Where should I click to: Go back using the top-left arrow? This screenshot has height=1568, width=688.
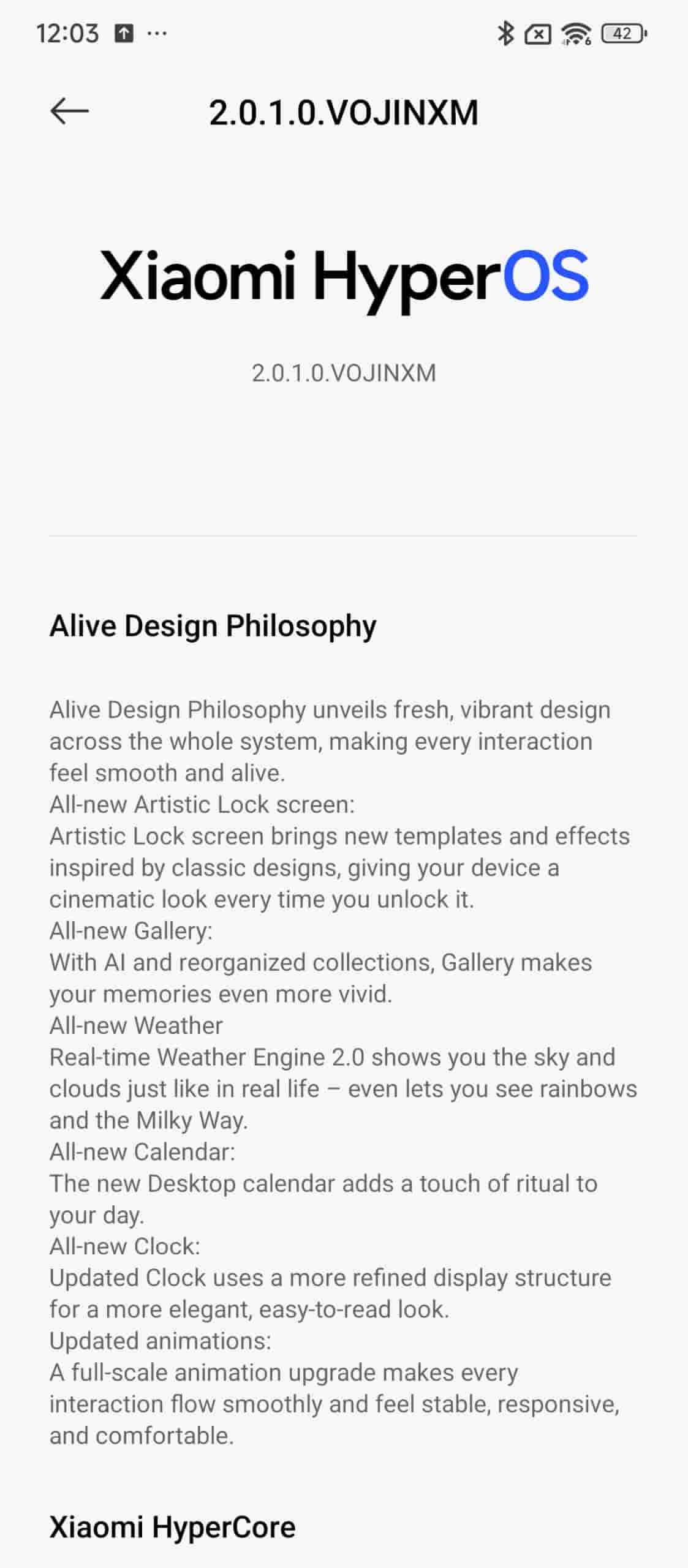tap(69, 111)
